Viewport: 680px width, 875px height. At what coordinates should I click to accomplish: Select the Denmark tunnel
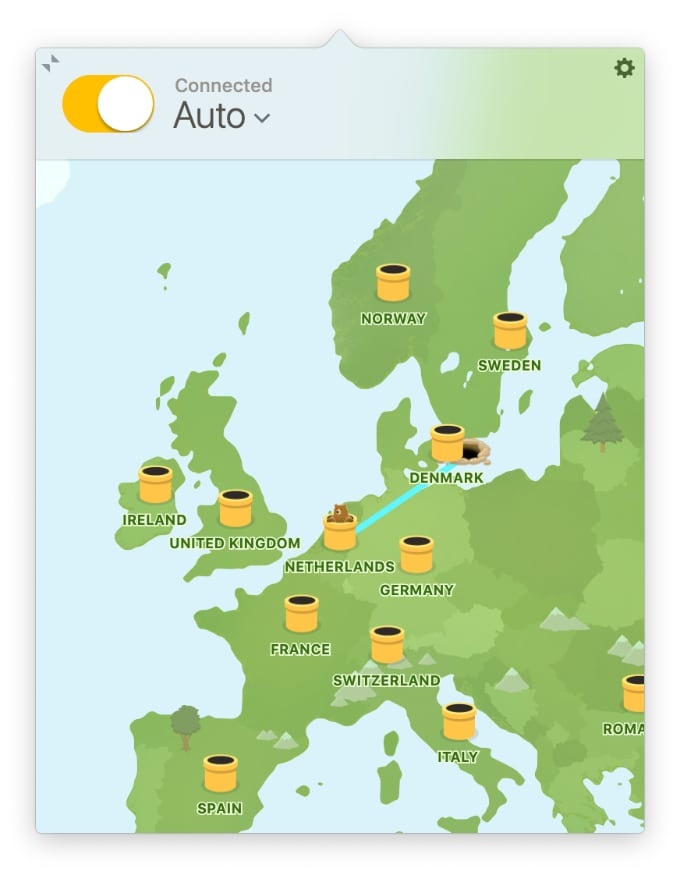pyautogui.click(x=447, y=443)
